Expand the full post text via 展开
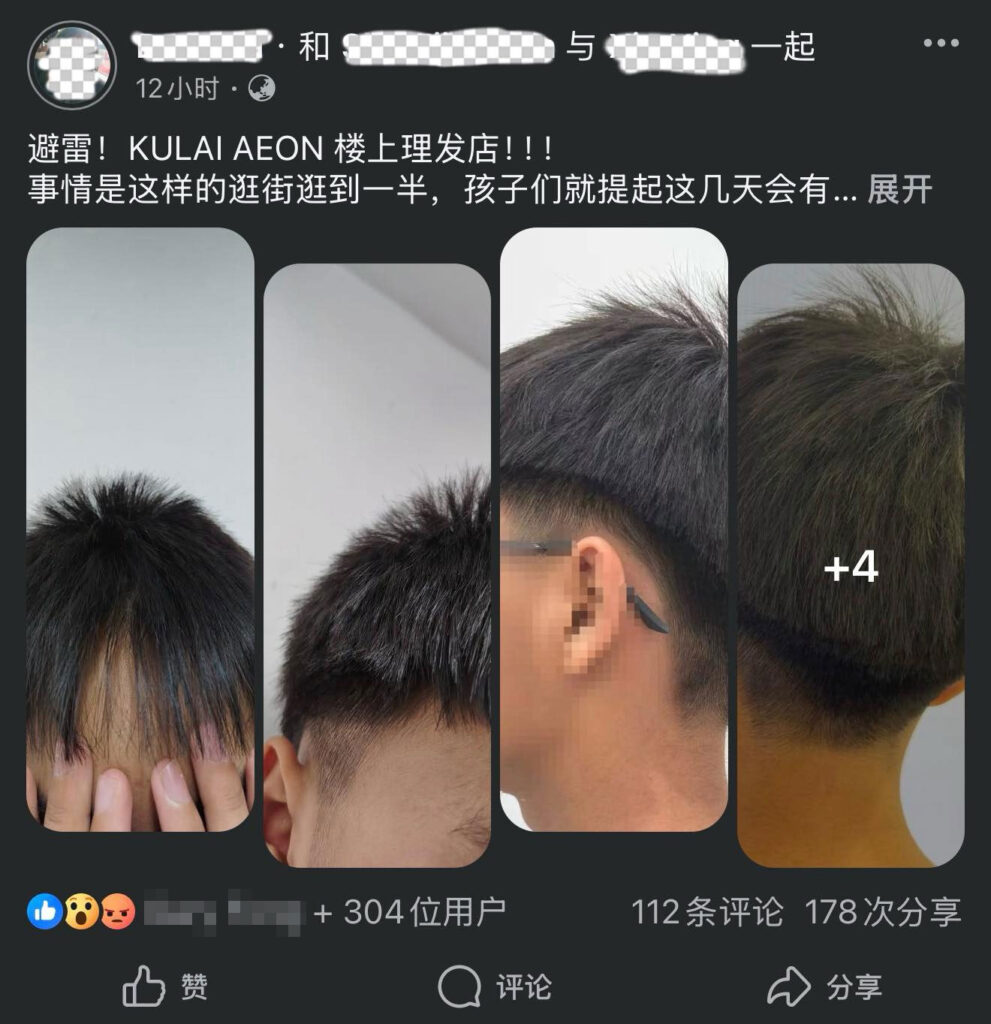 pos(899,189)
